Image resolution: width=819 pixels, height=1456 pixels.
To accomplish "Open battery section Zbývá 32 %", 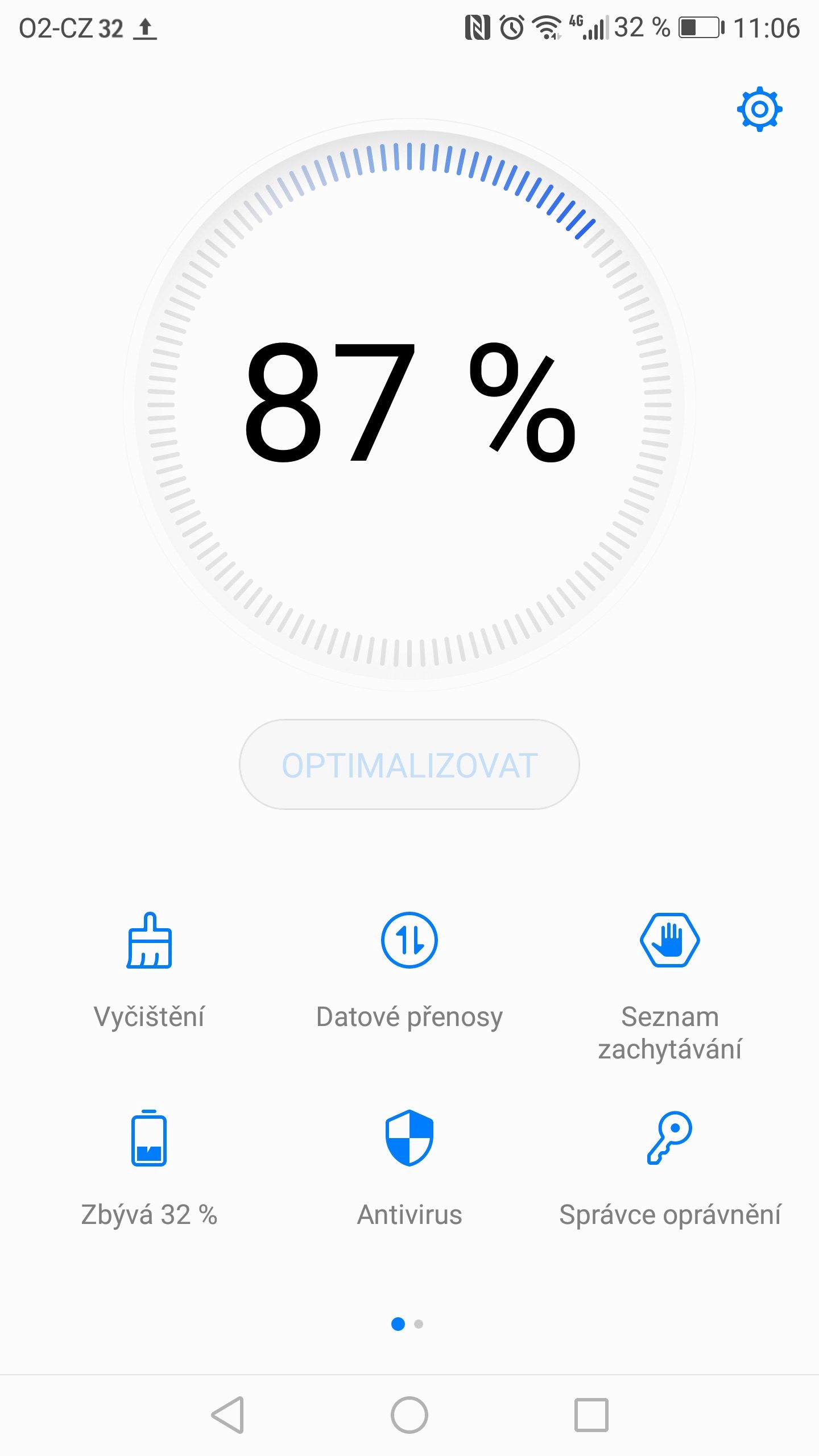I will 149,1169.
